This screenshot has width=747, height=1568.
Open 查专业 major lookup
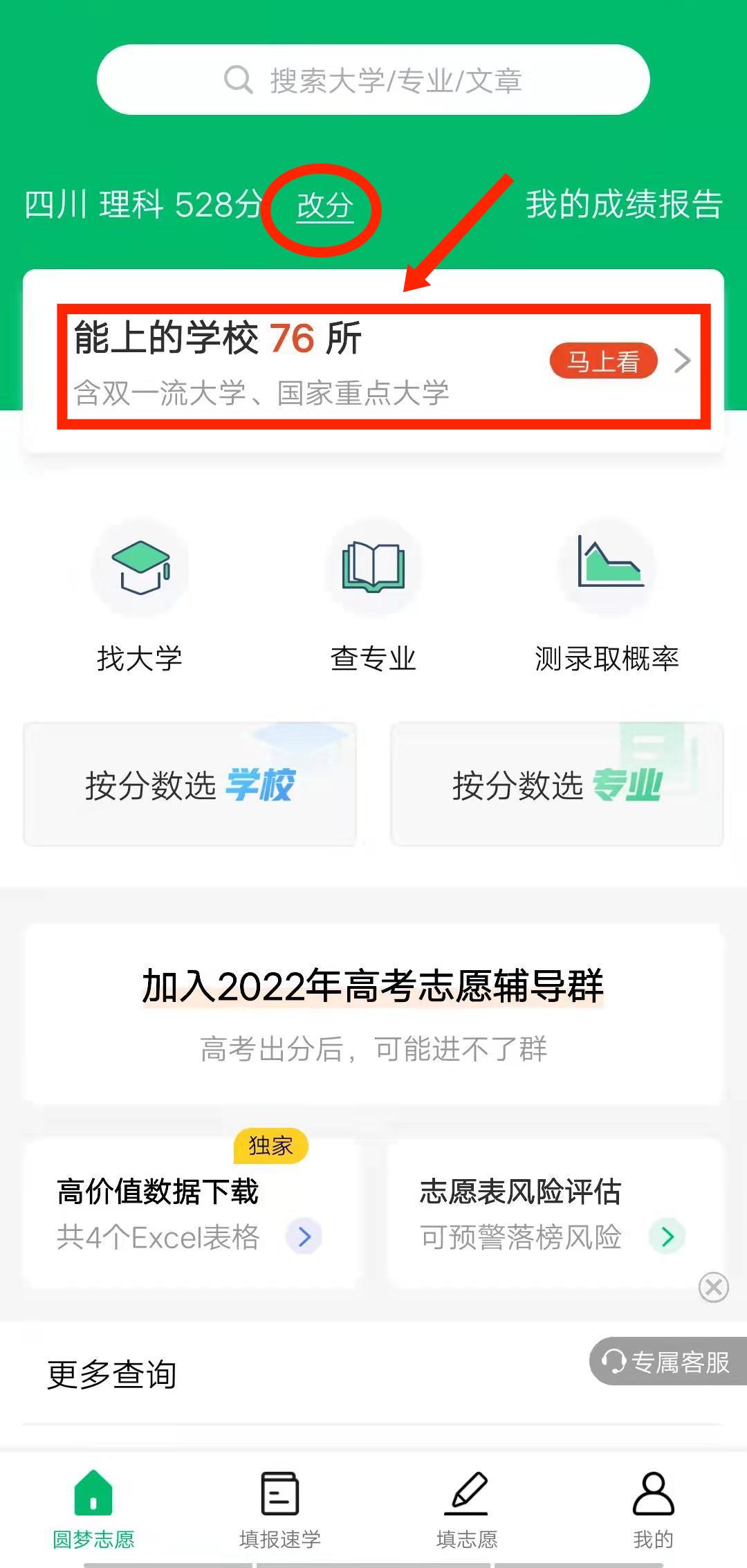373,595
